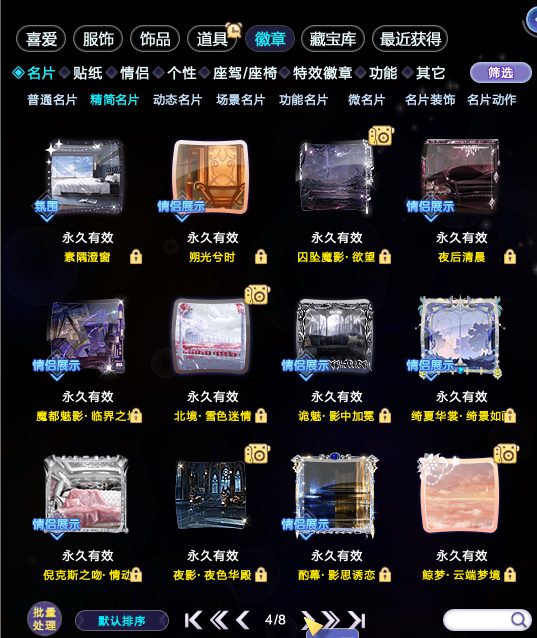537x638 pixels.
Task: Jump to the last page
Action: point(357,620)
